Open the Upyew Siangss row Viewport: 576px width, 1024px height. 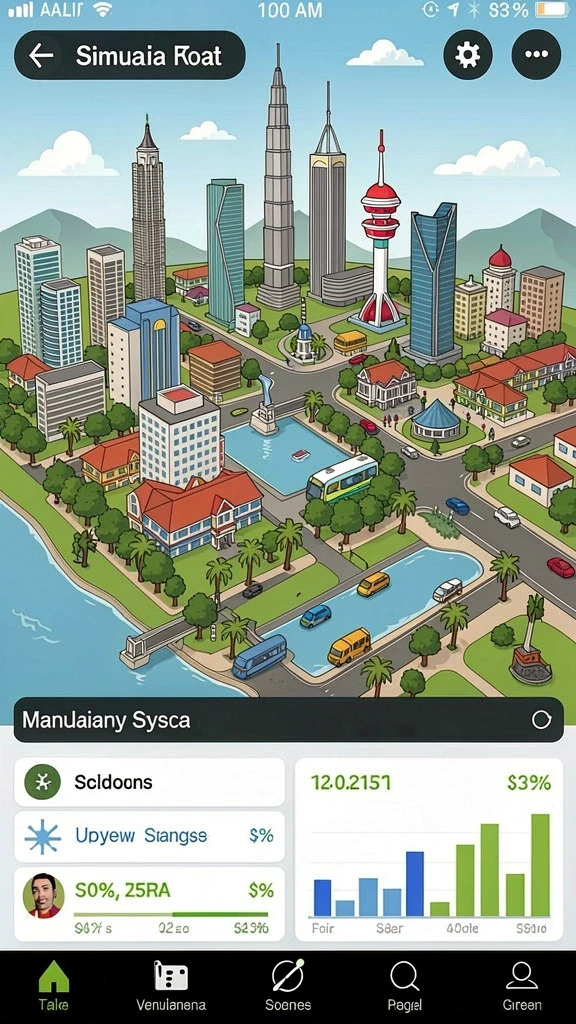150,837
